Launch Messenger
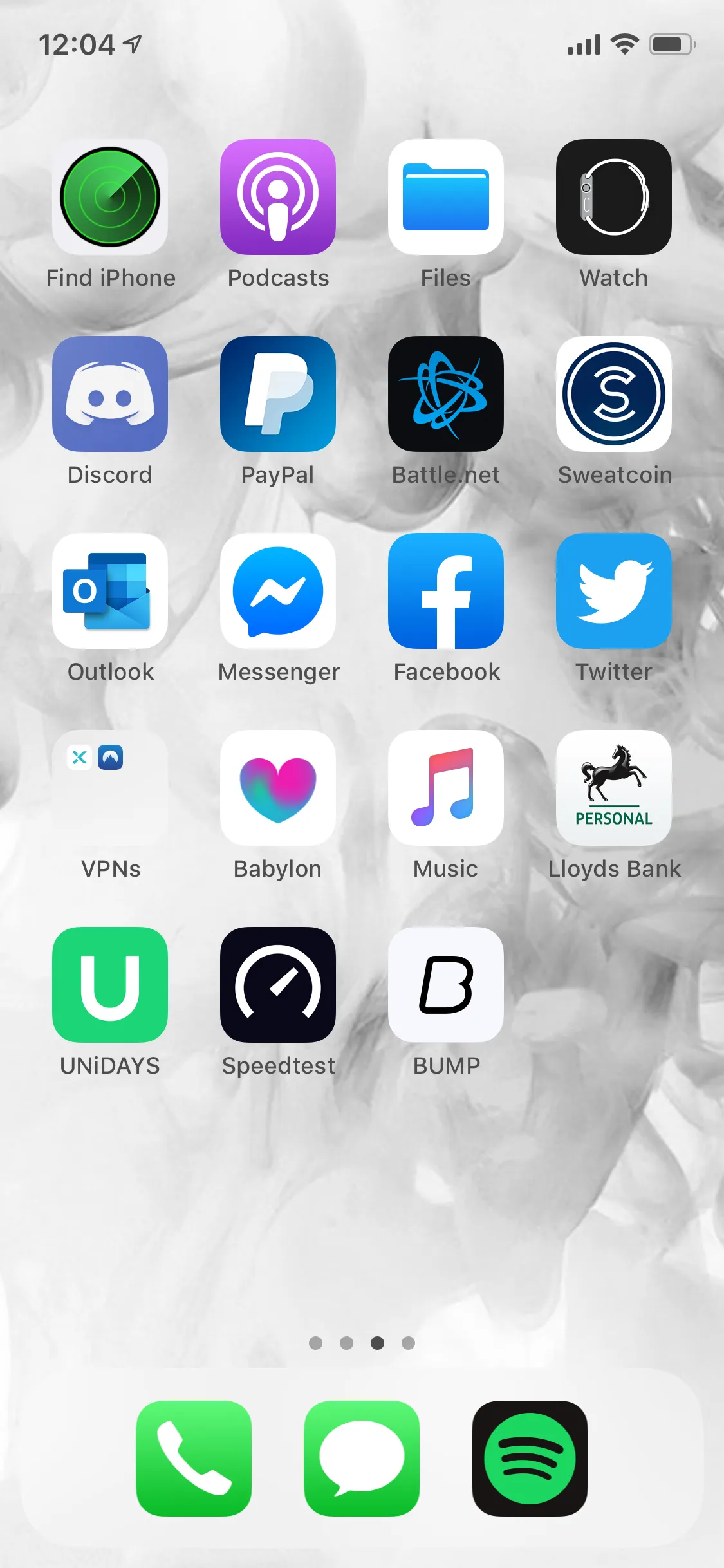The width and height of the screenshot is (724, 1568). pyautogui.click(x=278, y=591)
